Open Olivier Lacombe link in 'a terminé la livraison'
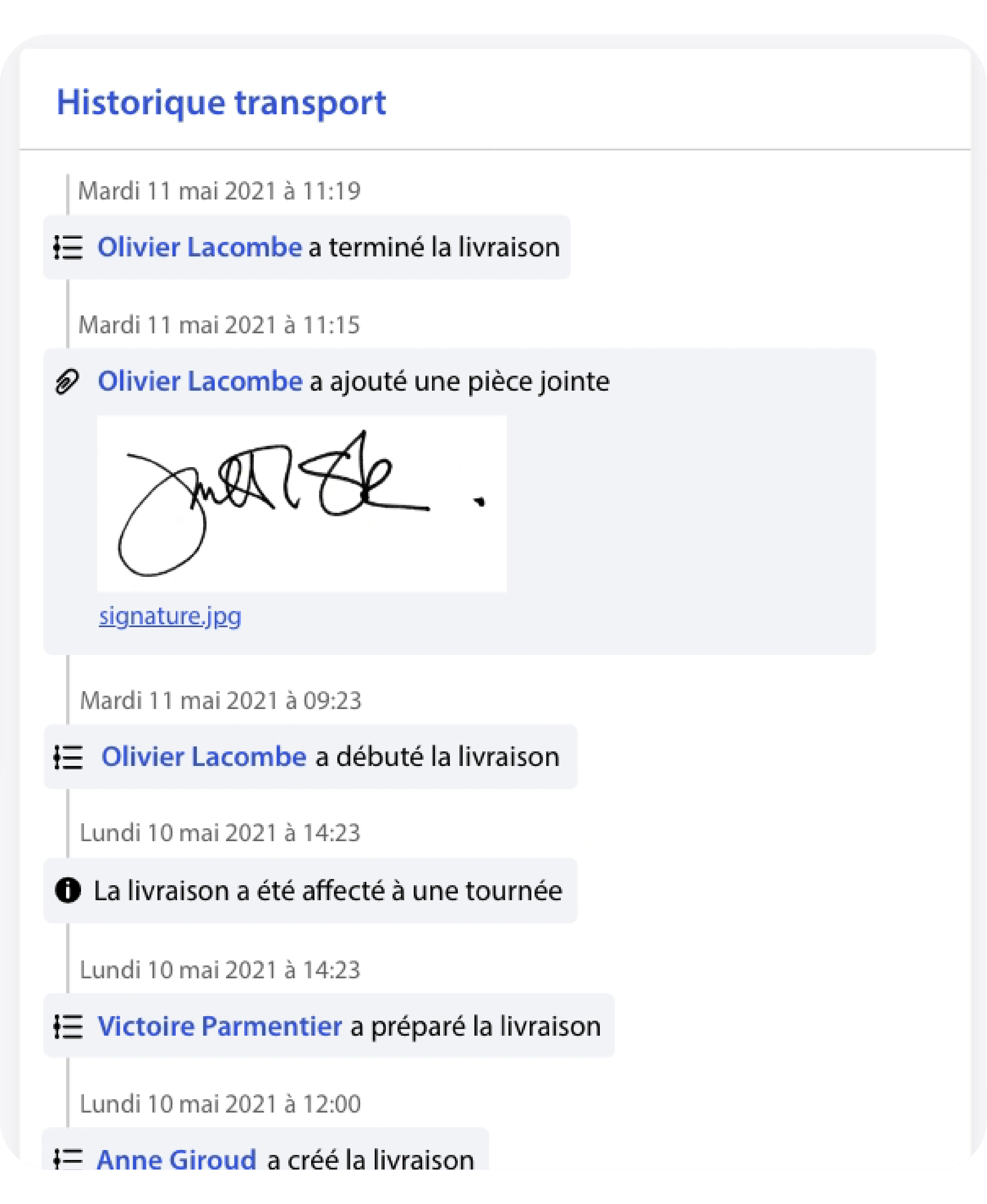 coord(199,247)
